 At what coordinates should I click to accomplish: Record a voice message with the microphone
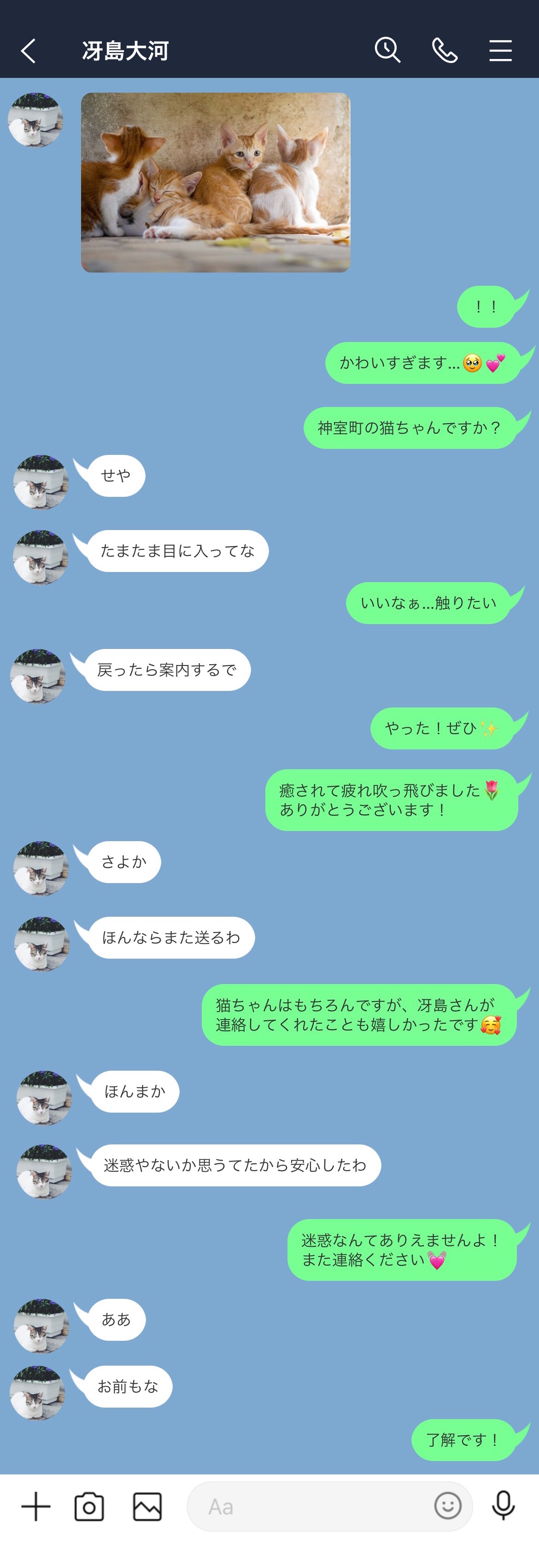coord(503,1506)
